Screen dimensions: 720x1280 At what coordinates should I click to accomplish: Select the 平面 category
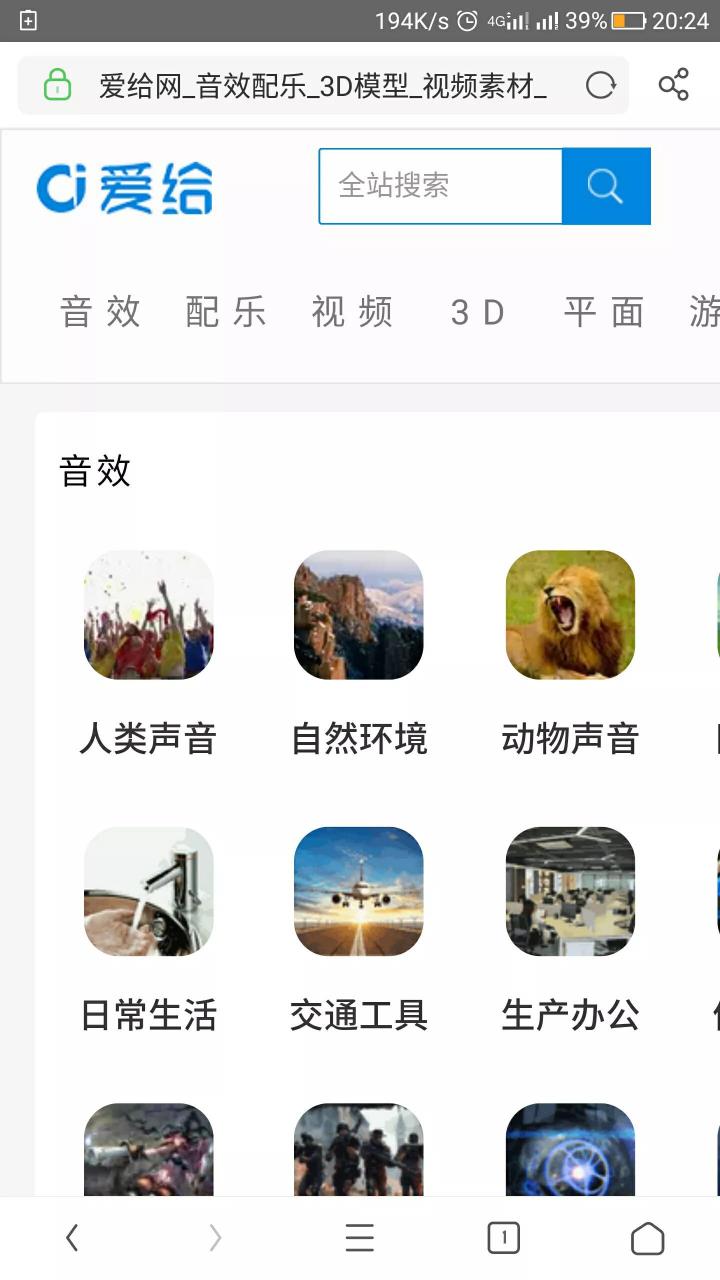pyautogui.click(x=604, y=312)
